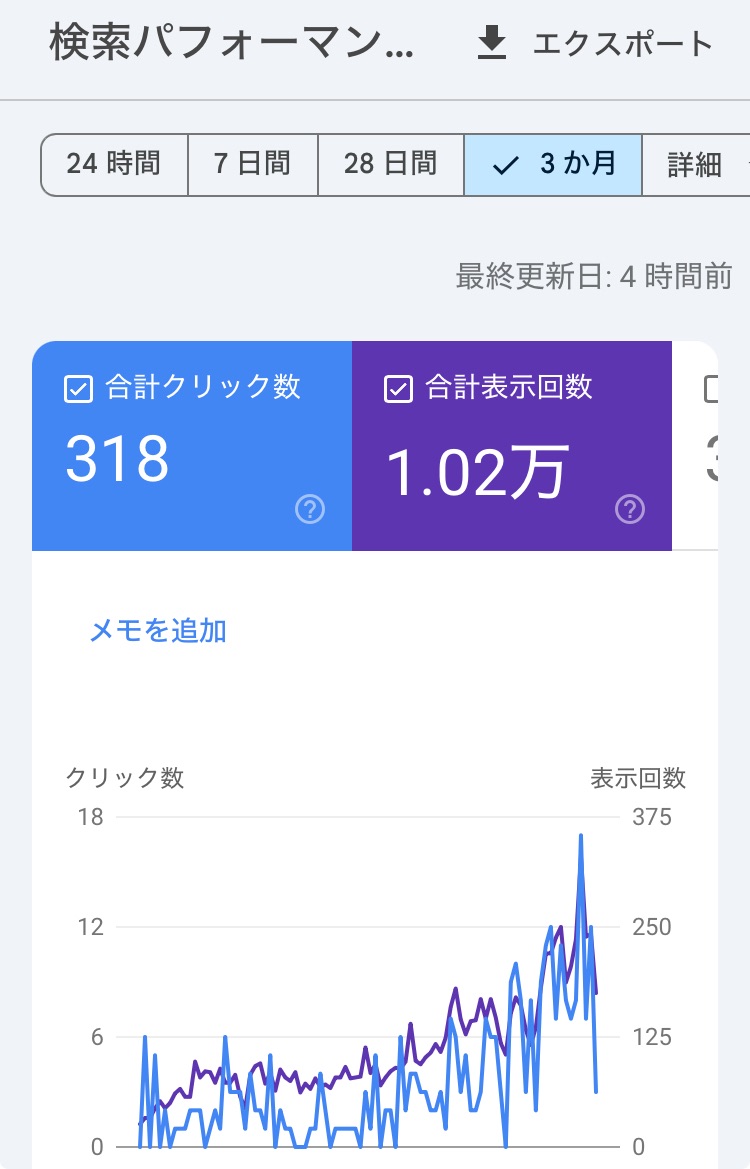
Task: Switch to the 7 日間 range
Action: (x=252, y=164)
